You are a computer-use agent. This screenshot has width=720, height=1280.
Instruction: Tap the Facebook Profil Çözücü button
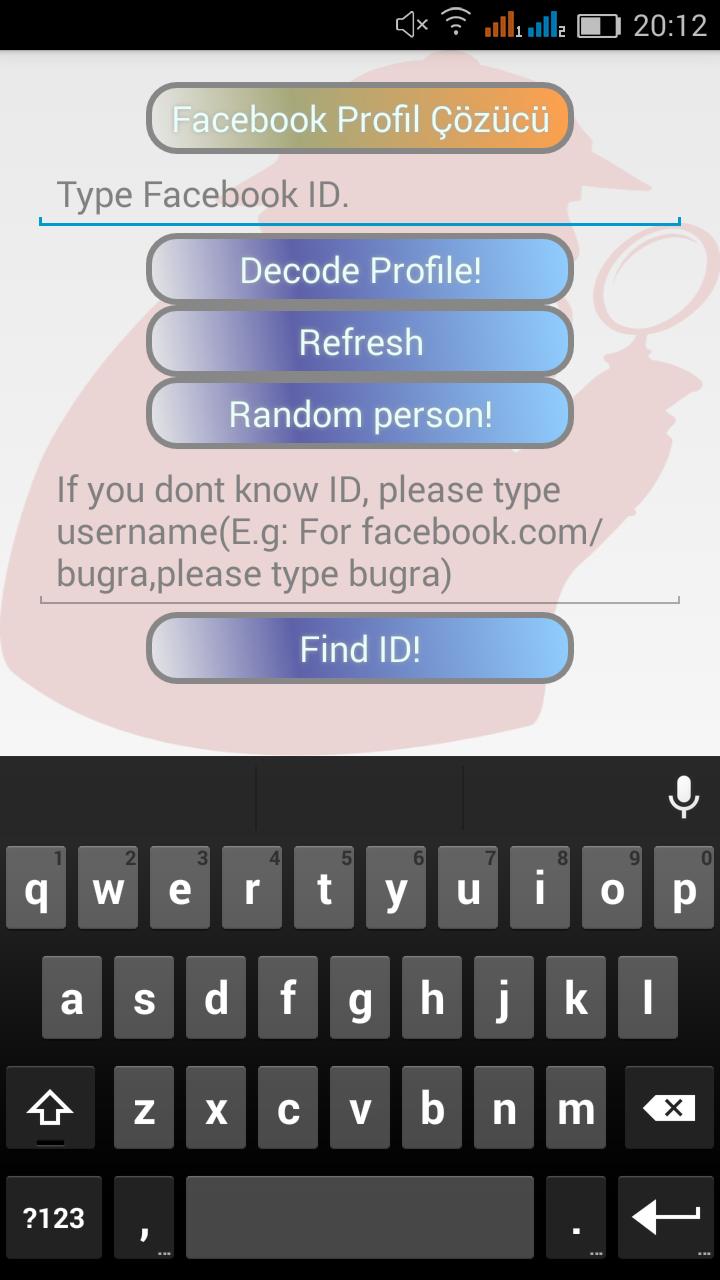pyautogui.click(x=360, y=119)
